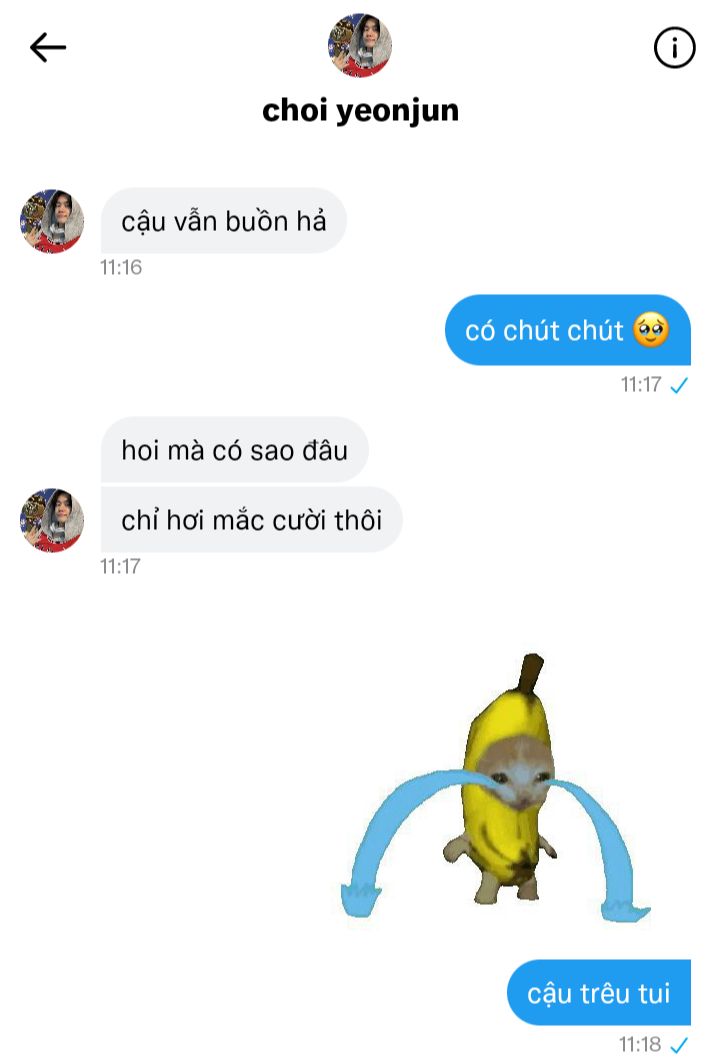Tap avatar beside "cậu vẫn buồn hả" message

click(52, 221)
